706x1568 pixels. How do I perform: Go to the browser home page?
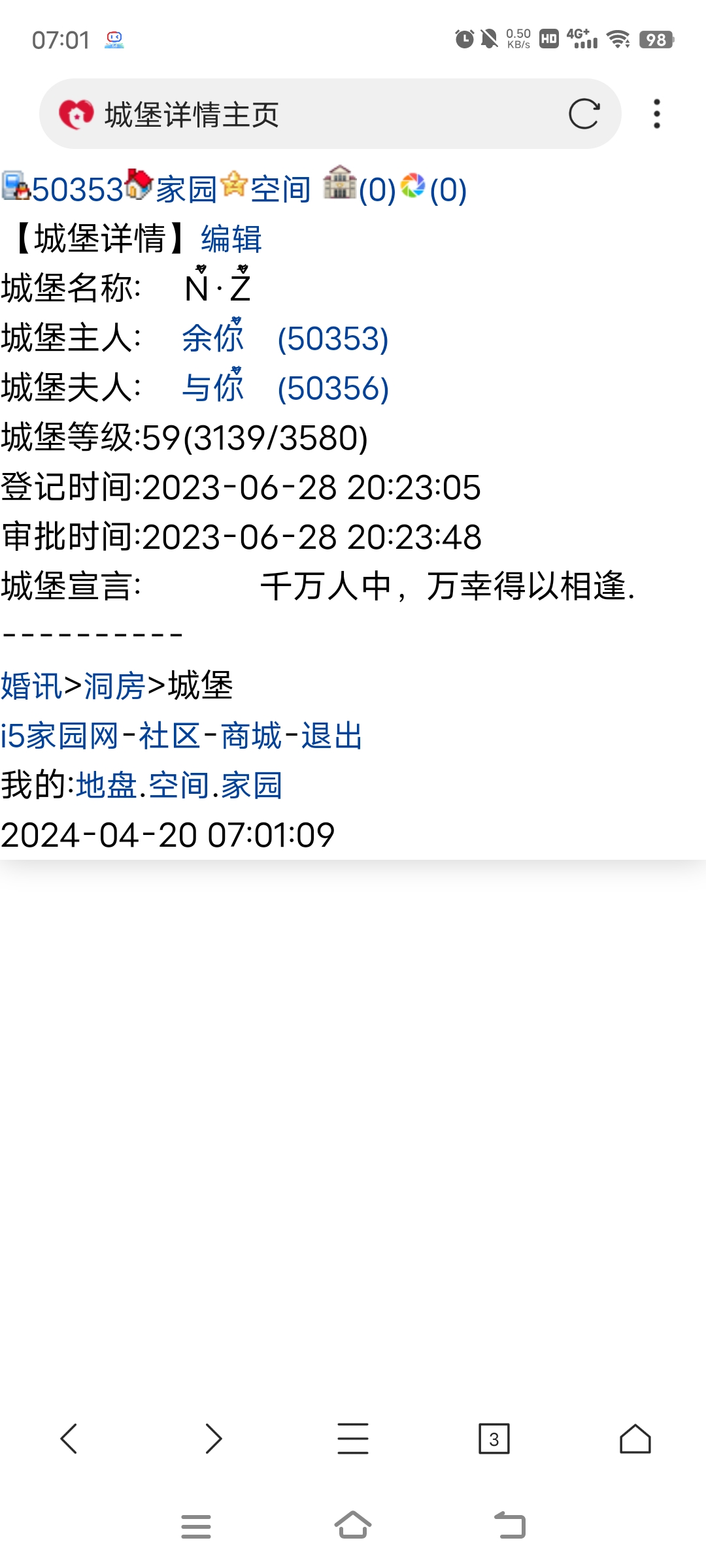(x=635, y=1439)
